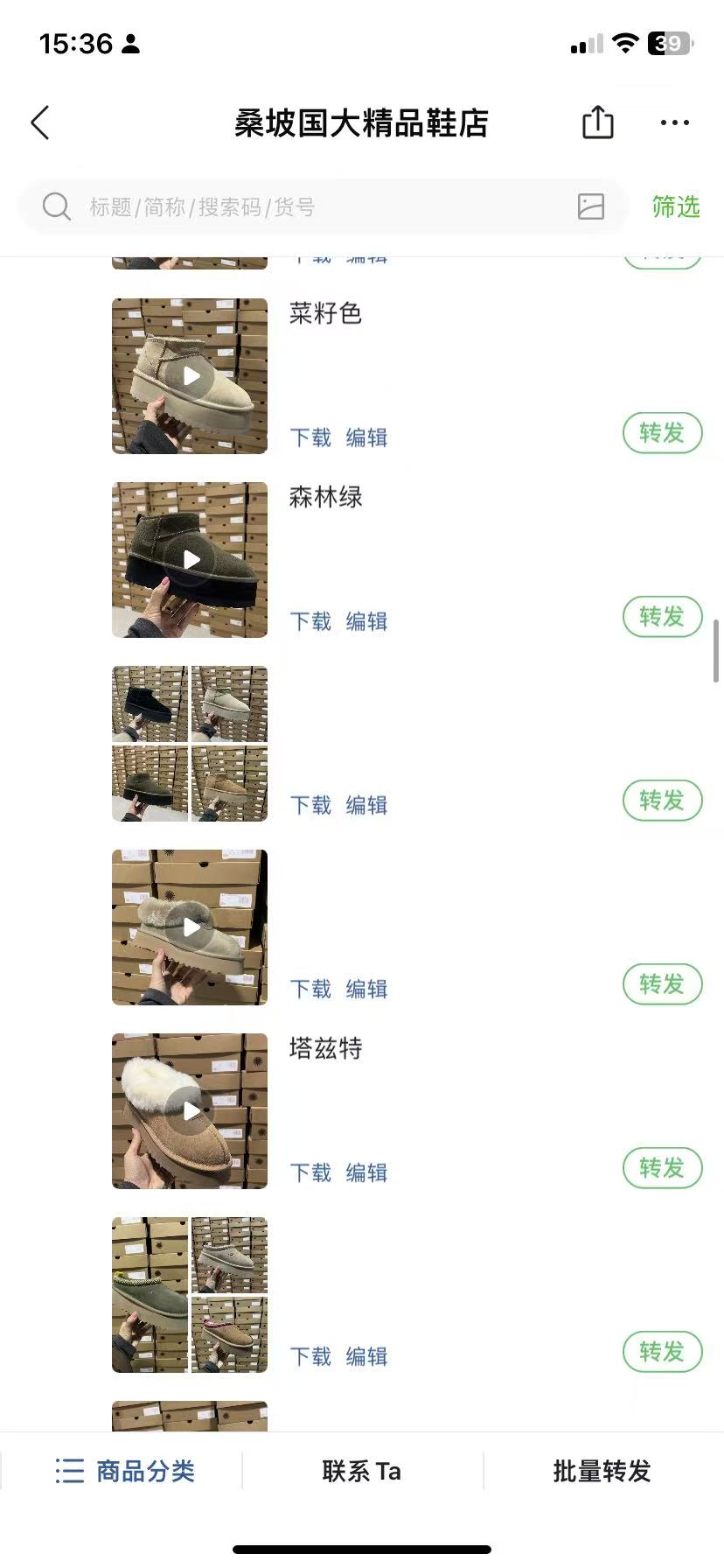Open the 筛选 filter options
The height and width of the screenshot is (1568, 724).
point(675,207)
